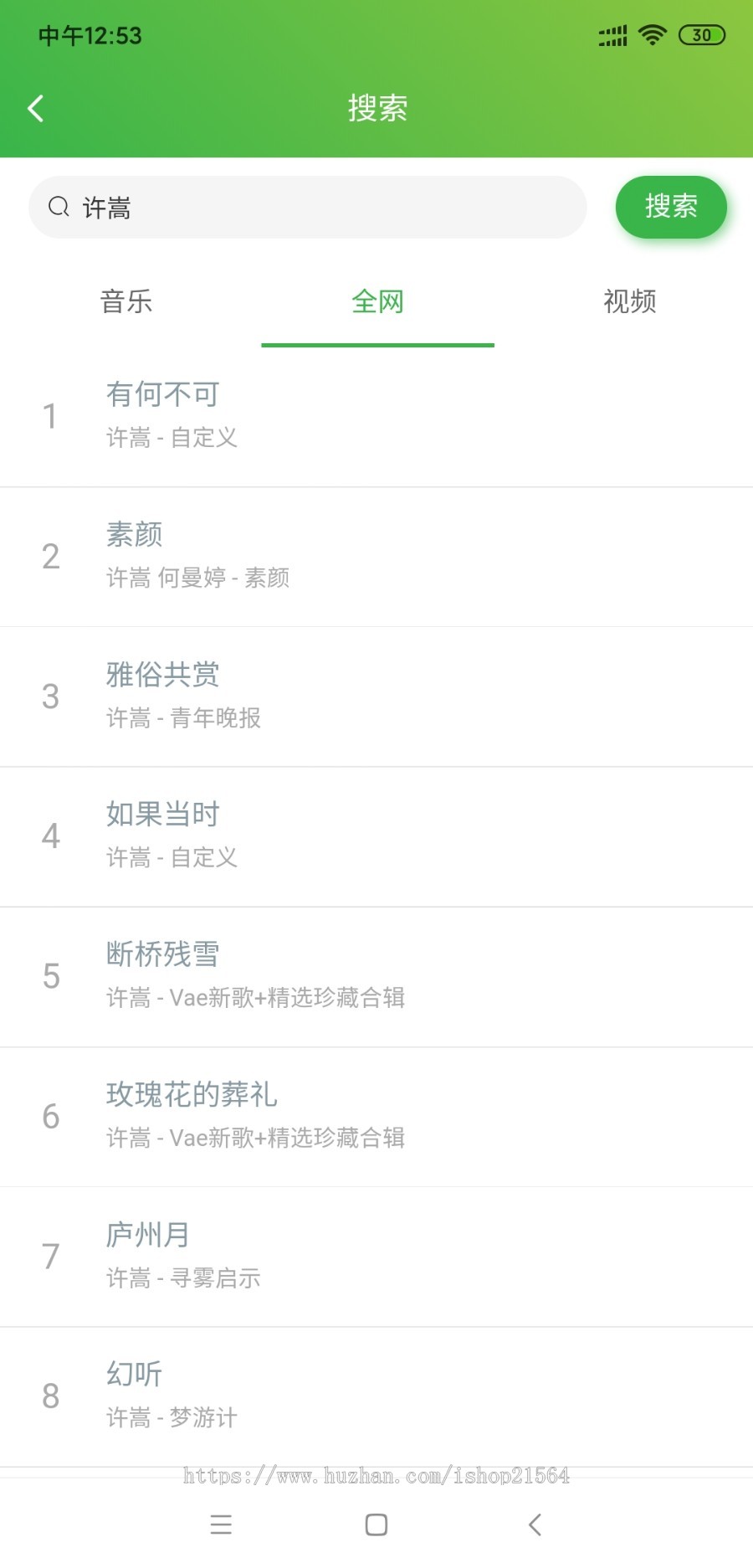Tap the clock showing 中午12:53

(91, 35)
